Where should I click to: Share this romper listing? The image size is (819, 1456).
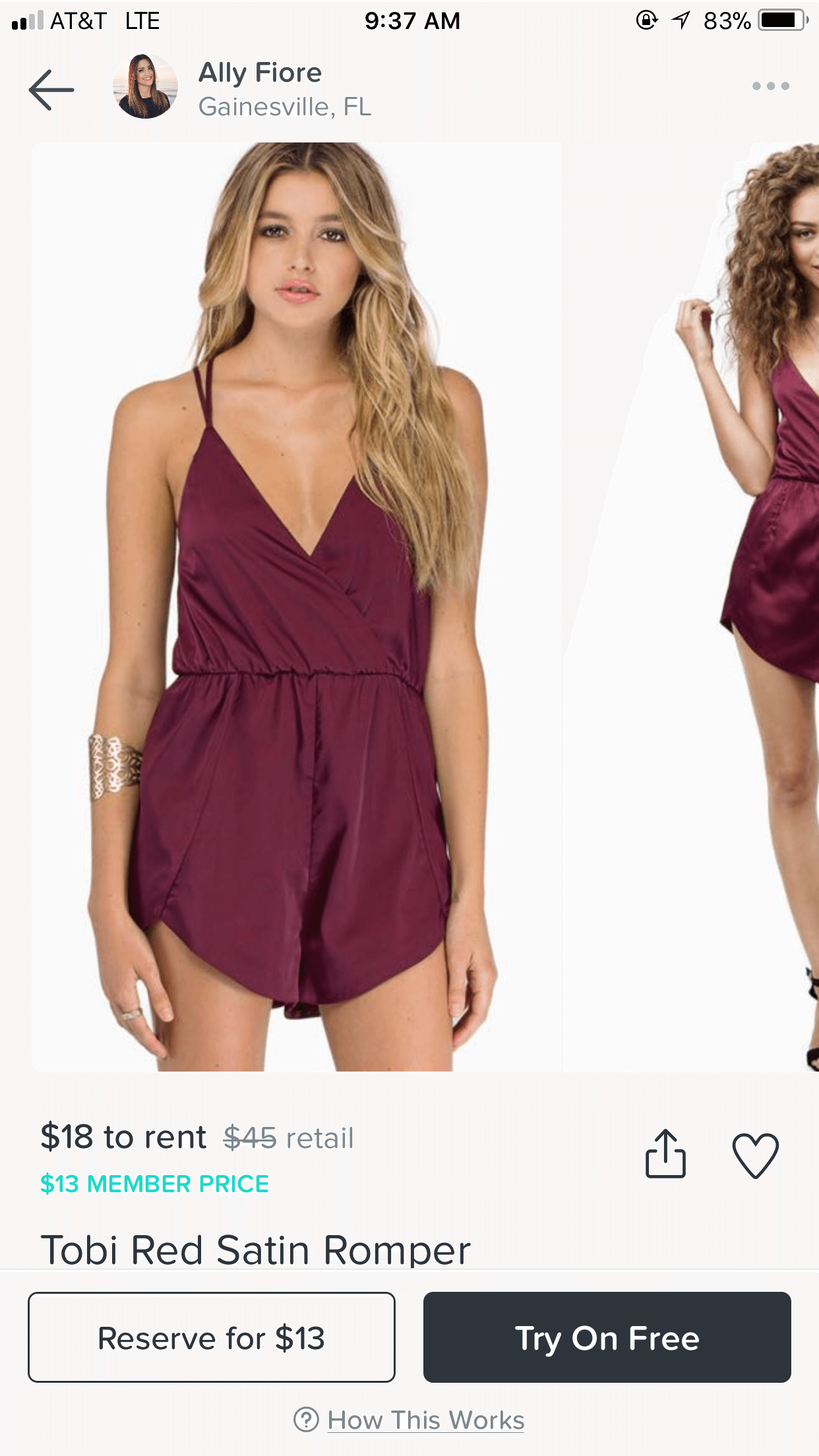pos(665,1154)
